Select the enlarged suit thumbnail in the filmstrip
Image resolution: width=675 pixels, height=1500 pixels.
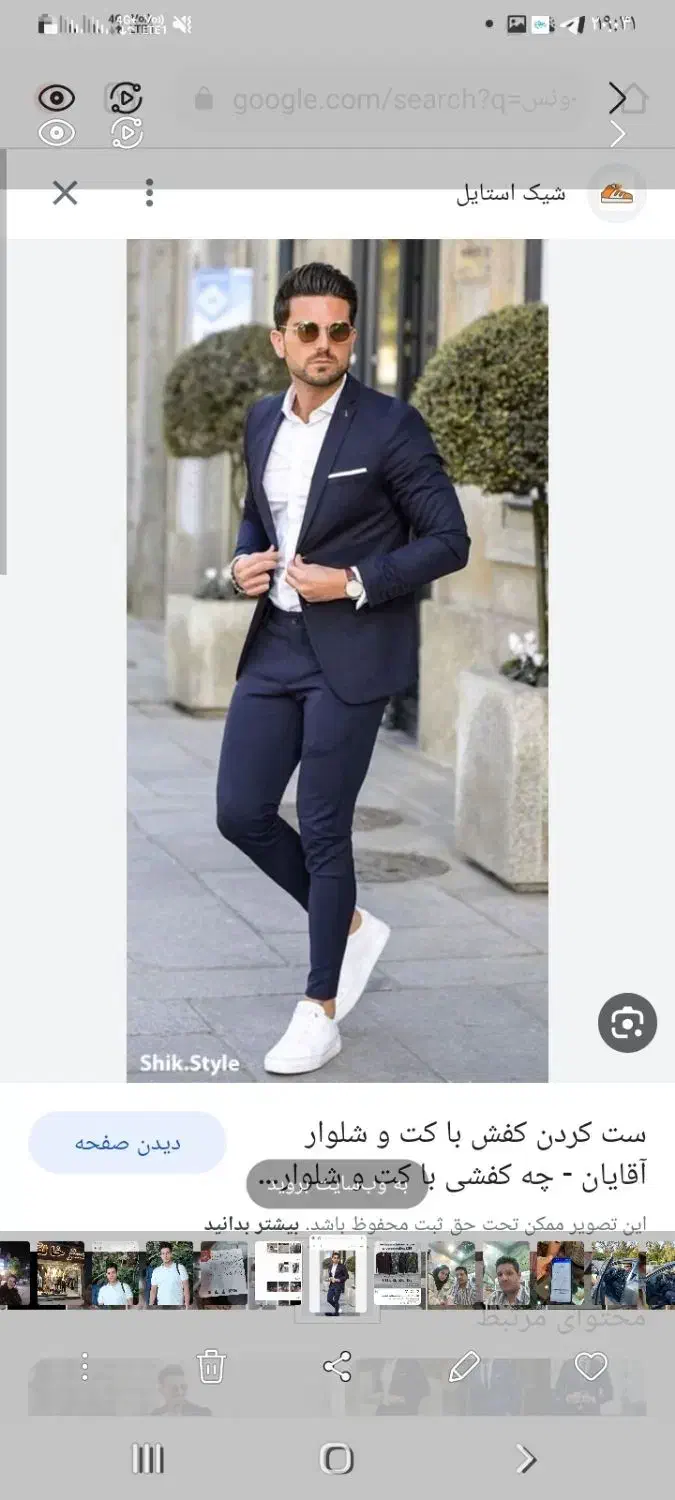pos(337,1277)
